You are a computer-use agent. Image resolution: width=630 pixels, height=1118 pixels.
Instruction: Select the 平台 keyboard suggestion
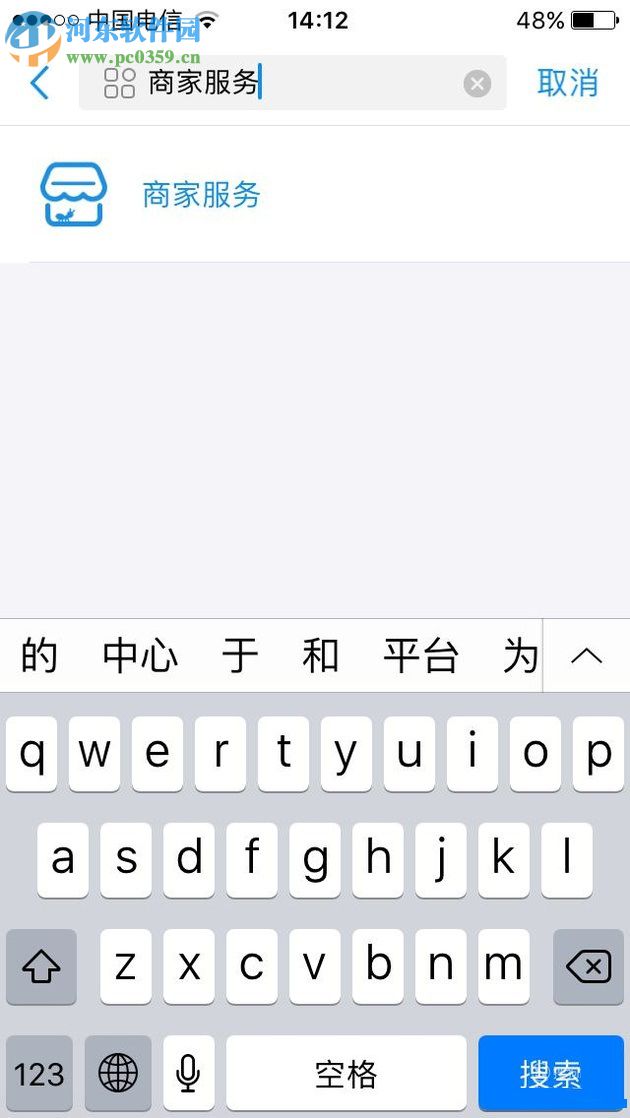tap(420, 657)
